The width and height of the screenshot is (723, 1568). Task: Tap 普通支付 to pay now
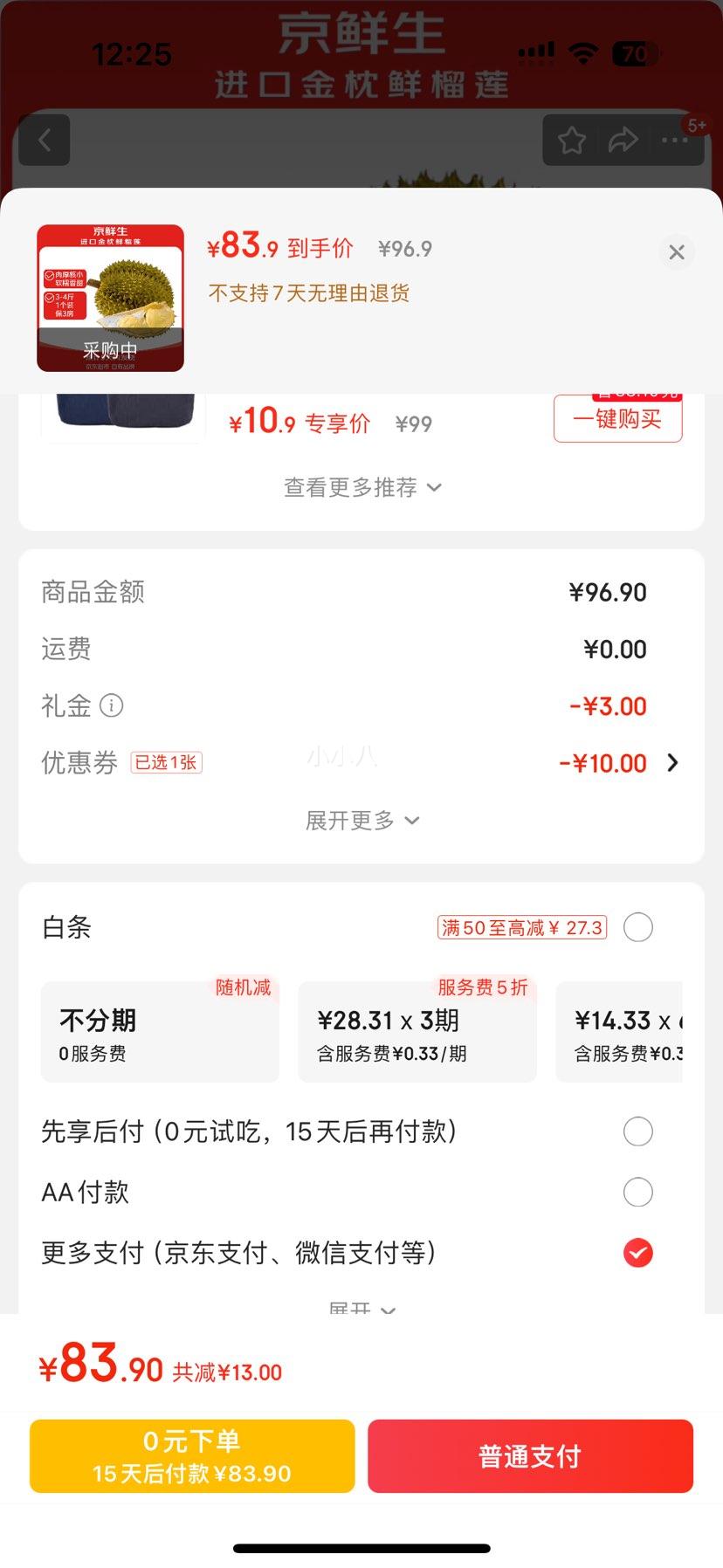coord(530,1456)
